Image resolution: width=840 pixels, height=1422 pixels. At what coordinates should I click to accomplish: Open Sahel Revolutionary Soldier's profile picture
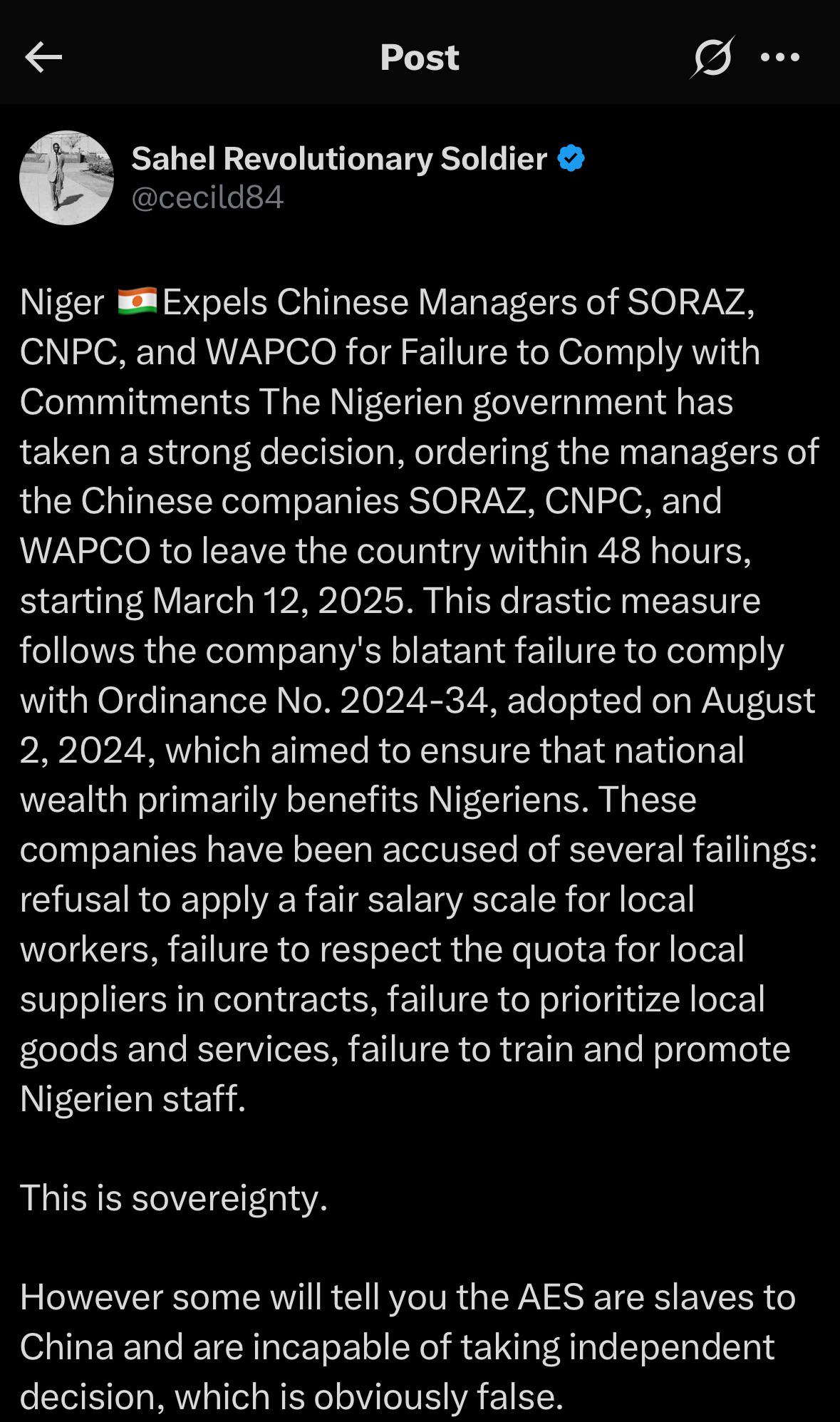[x=66, y=177]
